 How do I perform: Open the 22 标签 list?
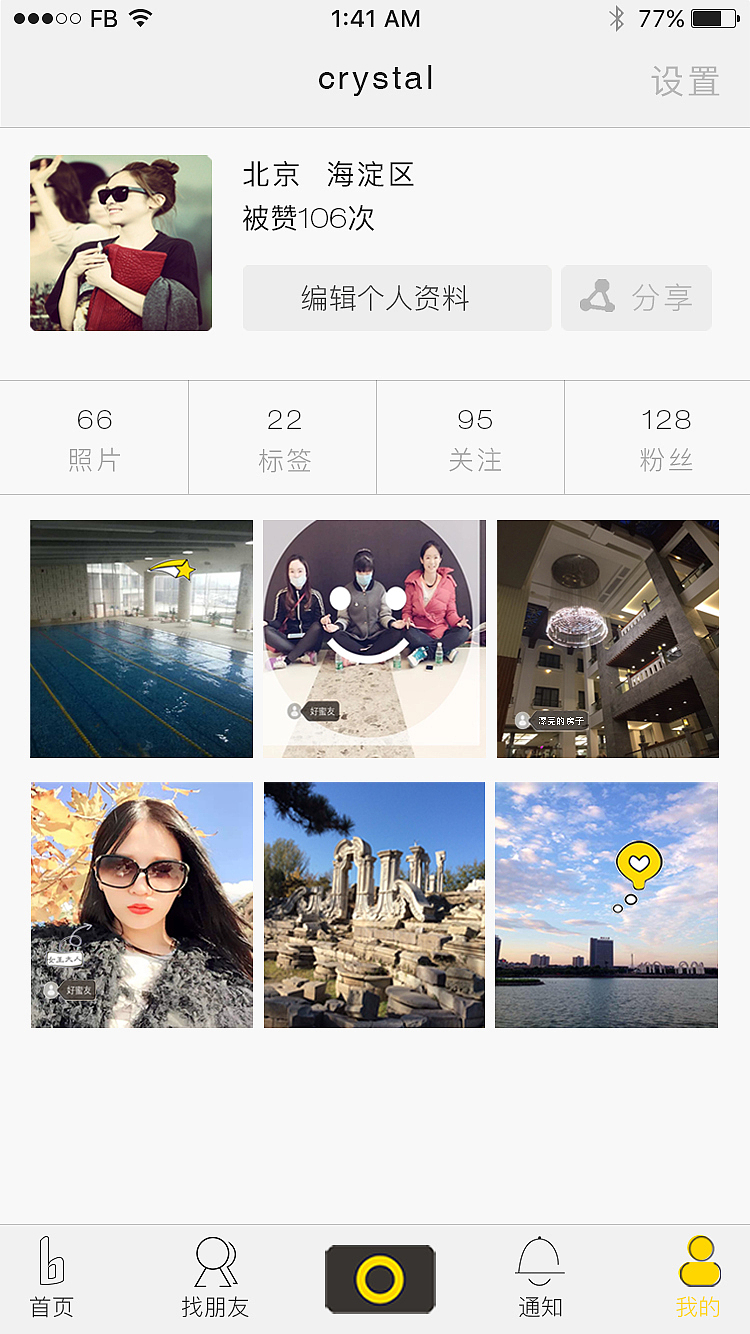(284, 438)
